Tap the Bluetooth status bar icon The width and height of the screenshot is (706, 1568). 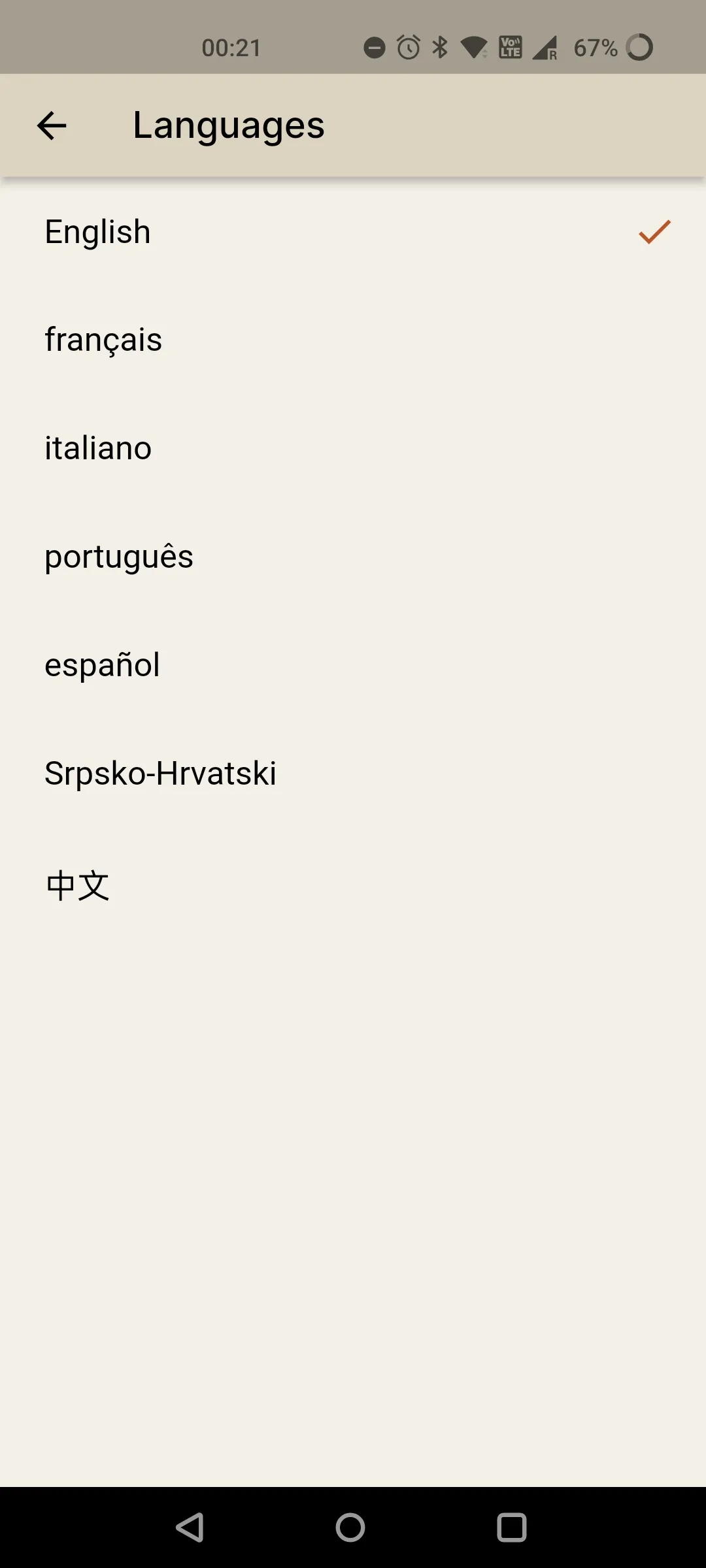pos(439,46)
